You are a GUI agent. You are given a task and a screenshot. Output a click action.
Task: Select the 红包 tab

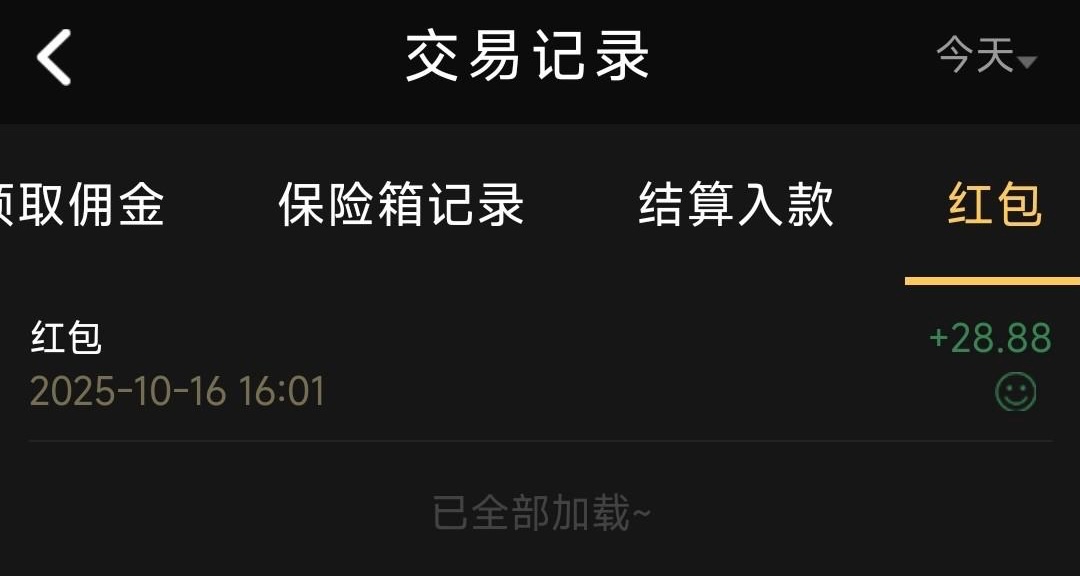tap(994, 205)
